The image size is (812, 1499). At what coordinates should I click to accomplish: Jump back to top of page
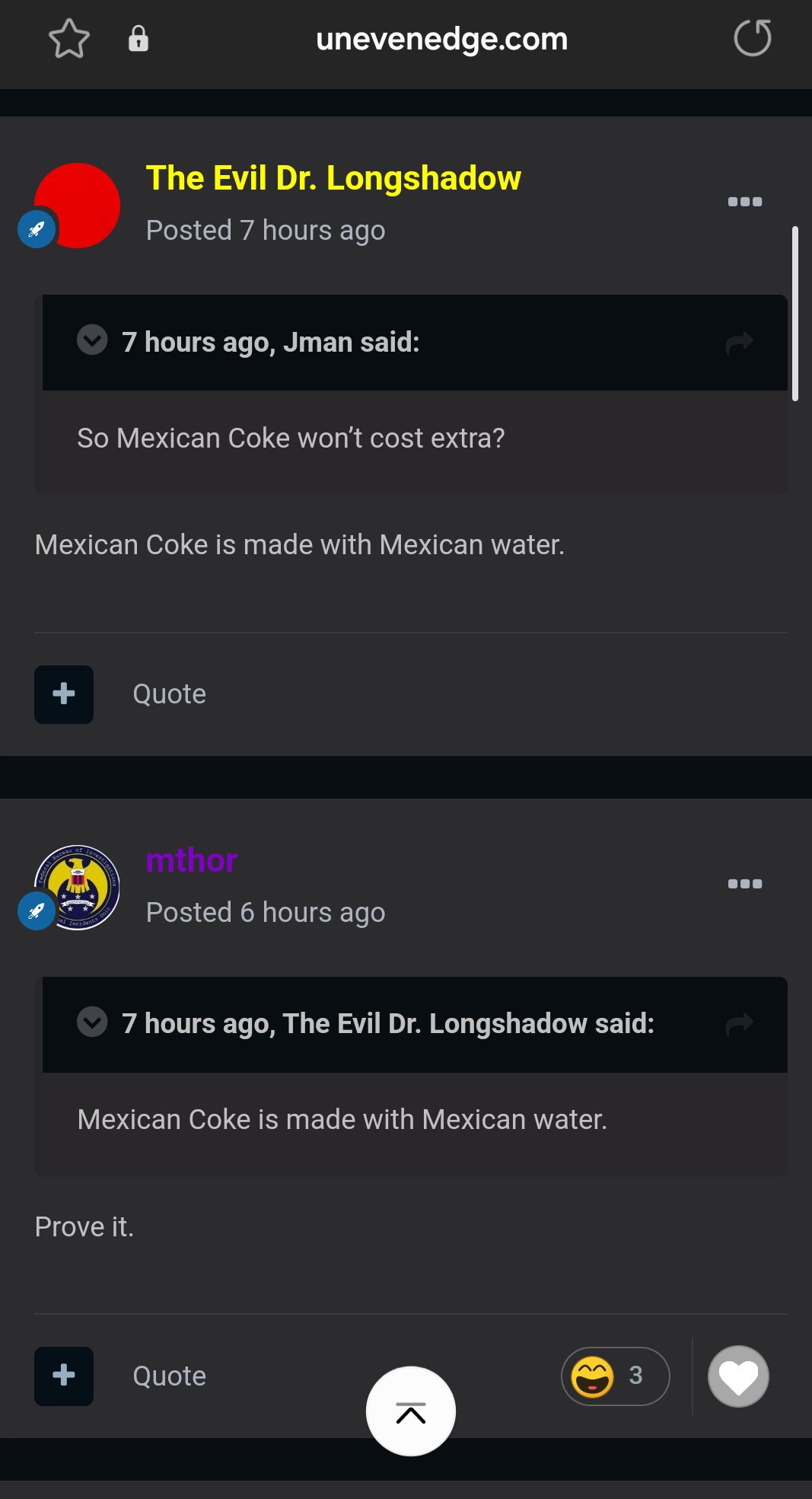(x=411, y=1411)
